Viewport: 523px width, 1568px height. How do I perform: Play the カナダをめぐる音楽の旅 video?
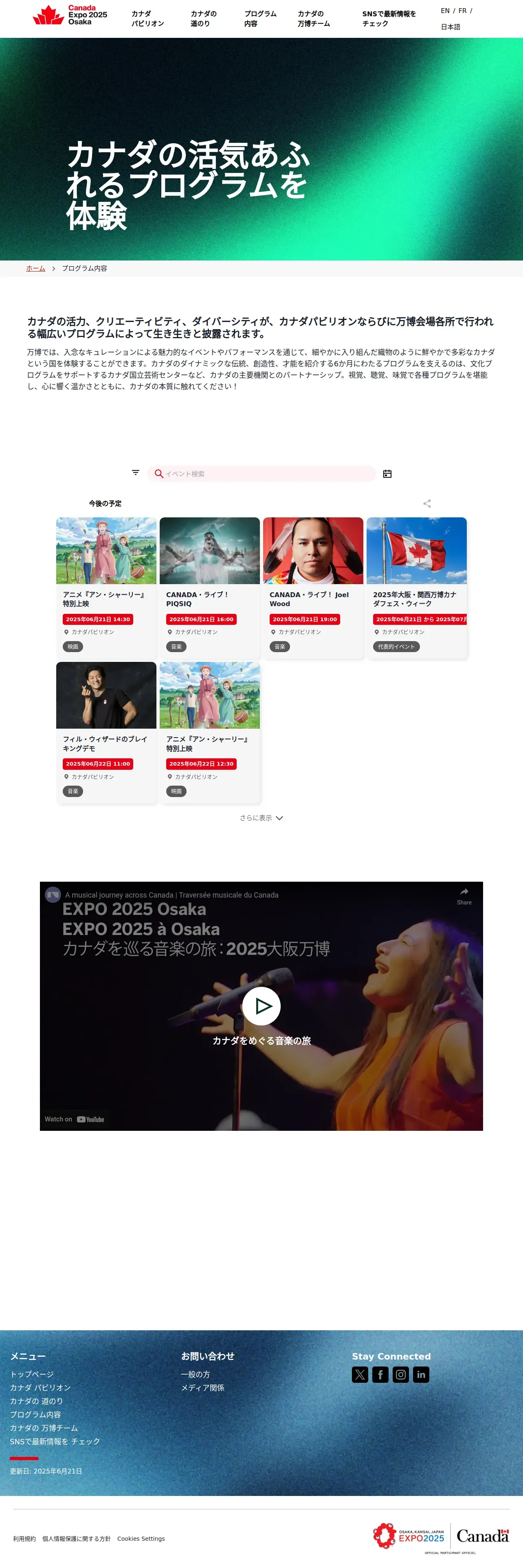[x=261, y=1005]
